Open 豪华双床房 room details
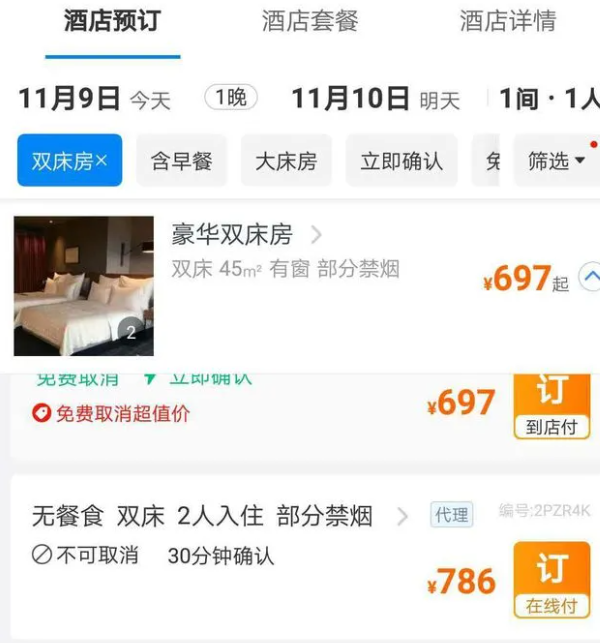The width and height of the screenshot is (600, 643). [247, 235]
